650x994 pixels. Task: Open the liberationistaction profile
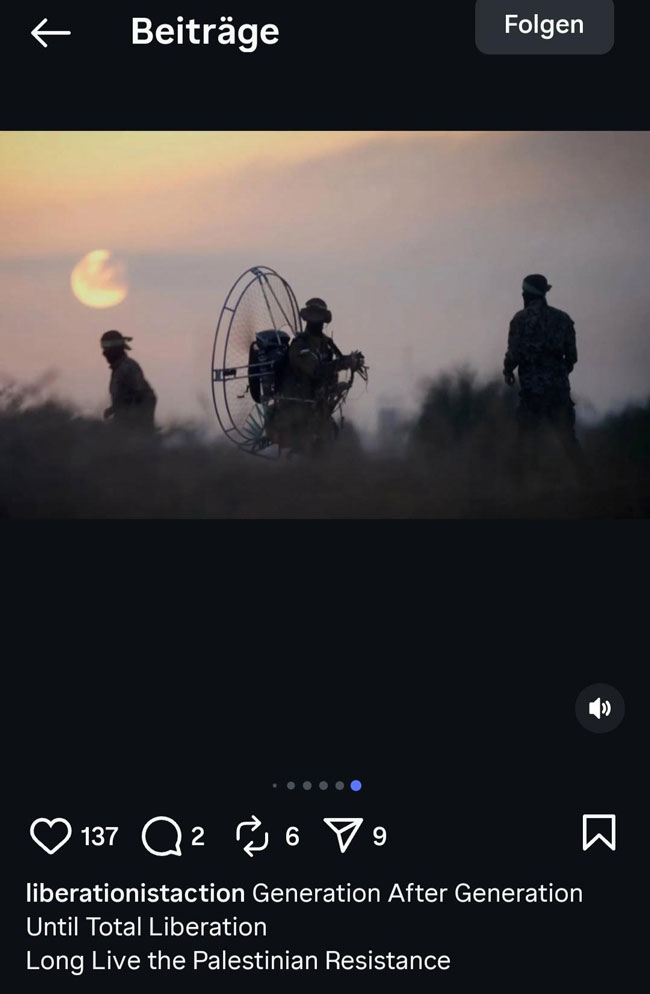pyautogui.click(x=135, y=893)
